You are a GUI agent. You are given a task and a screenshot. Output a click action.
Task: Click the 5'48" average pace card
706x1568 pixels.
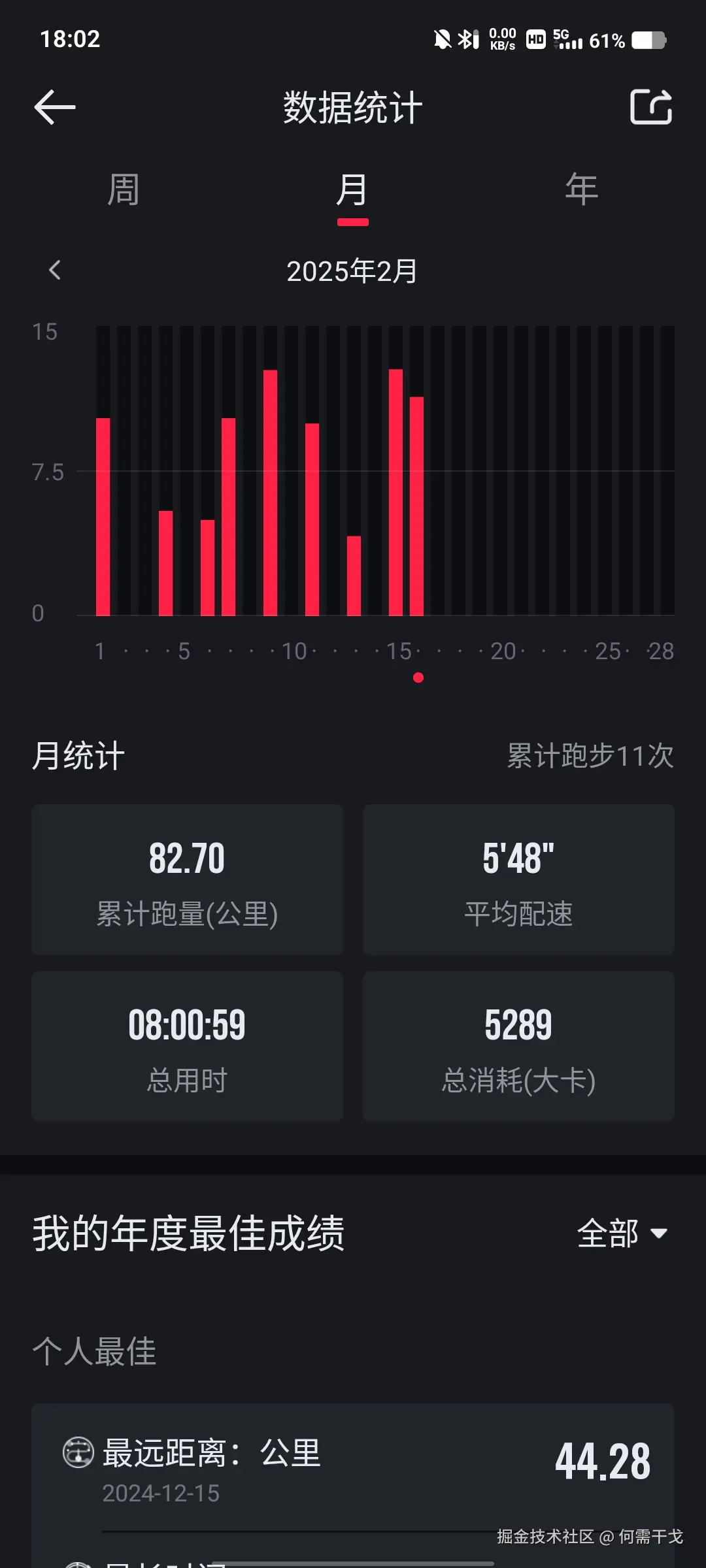tap(518, 880)
